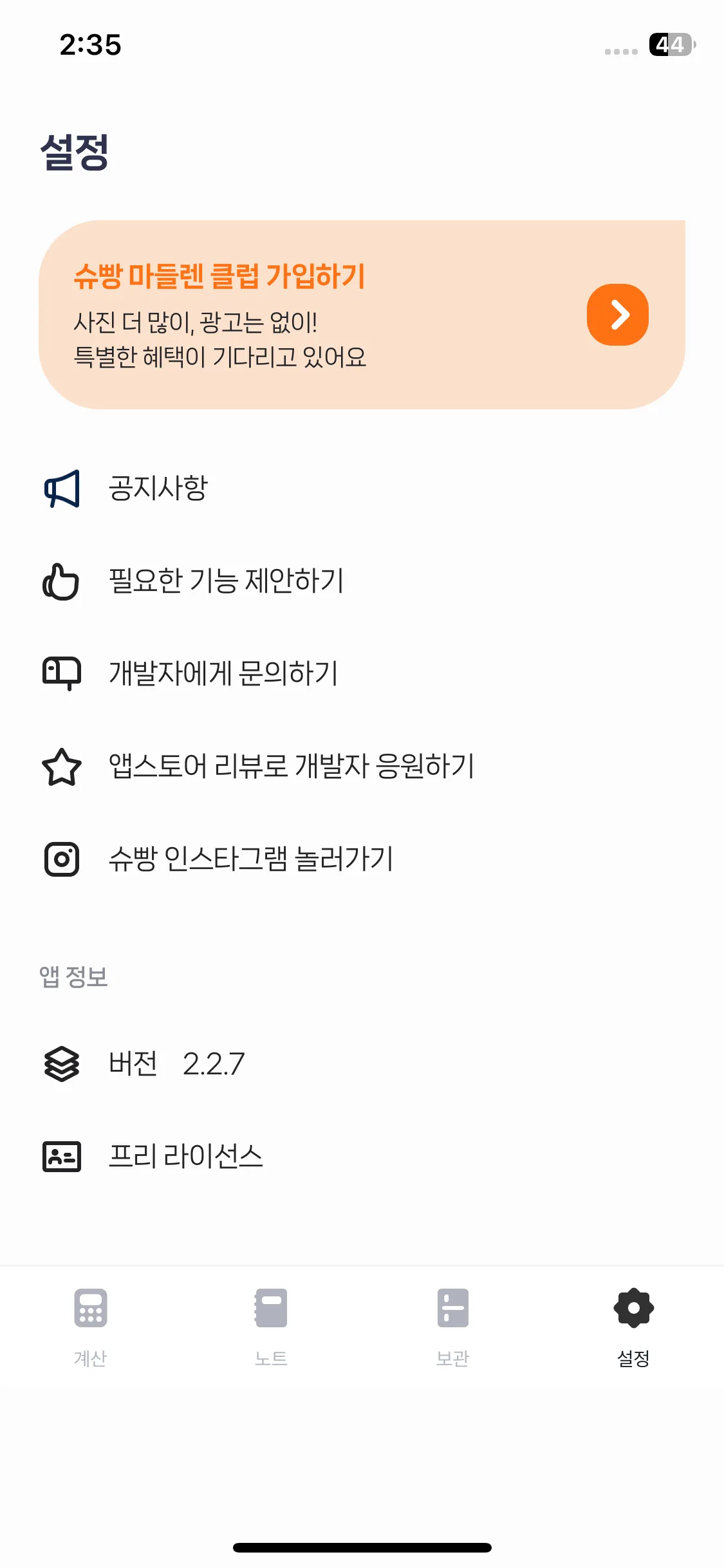
Task: Click the notebook icon above 노트
Action: pos(272,1308)
